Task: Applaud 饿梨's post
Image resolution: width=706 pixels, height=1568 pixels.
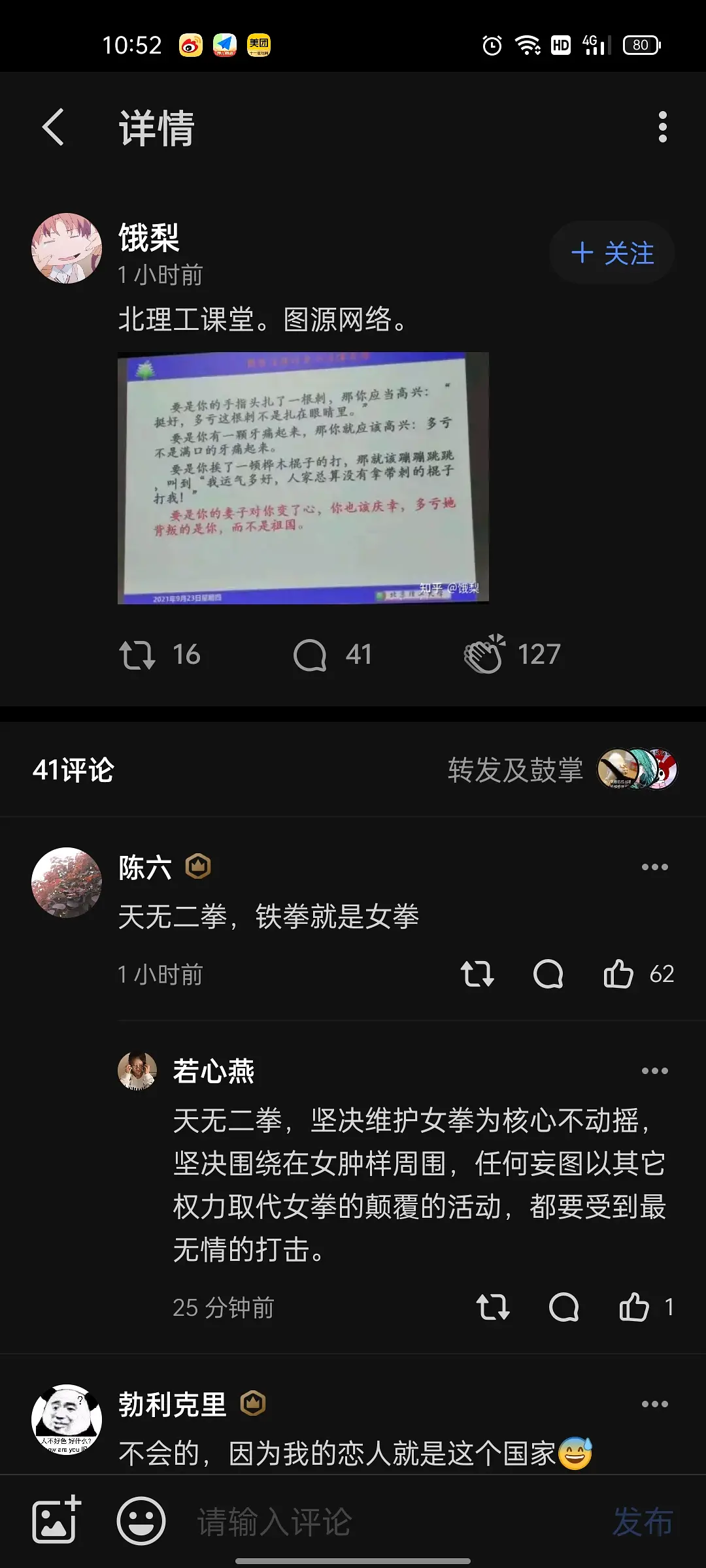Action: (x=484, y=654)
